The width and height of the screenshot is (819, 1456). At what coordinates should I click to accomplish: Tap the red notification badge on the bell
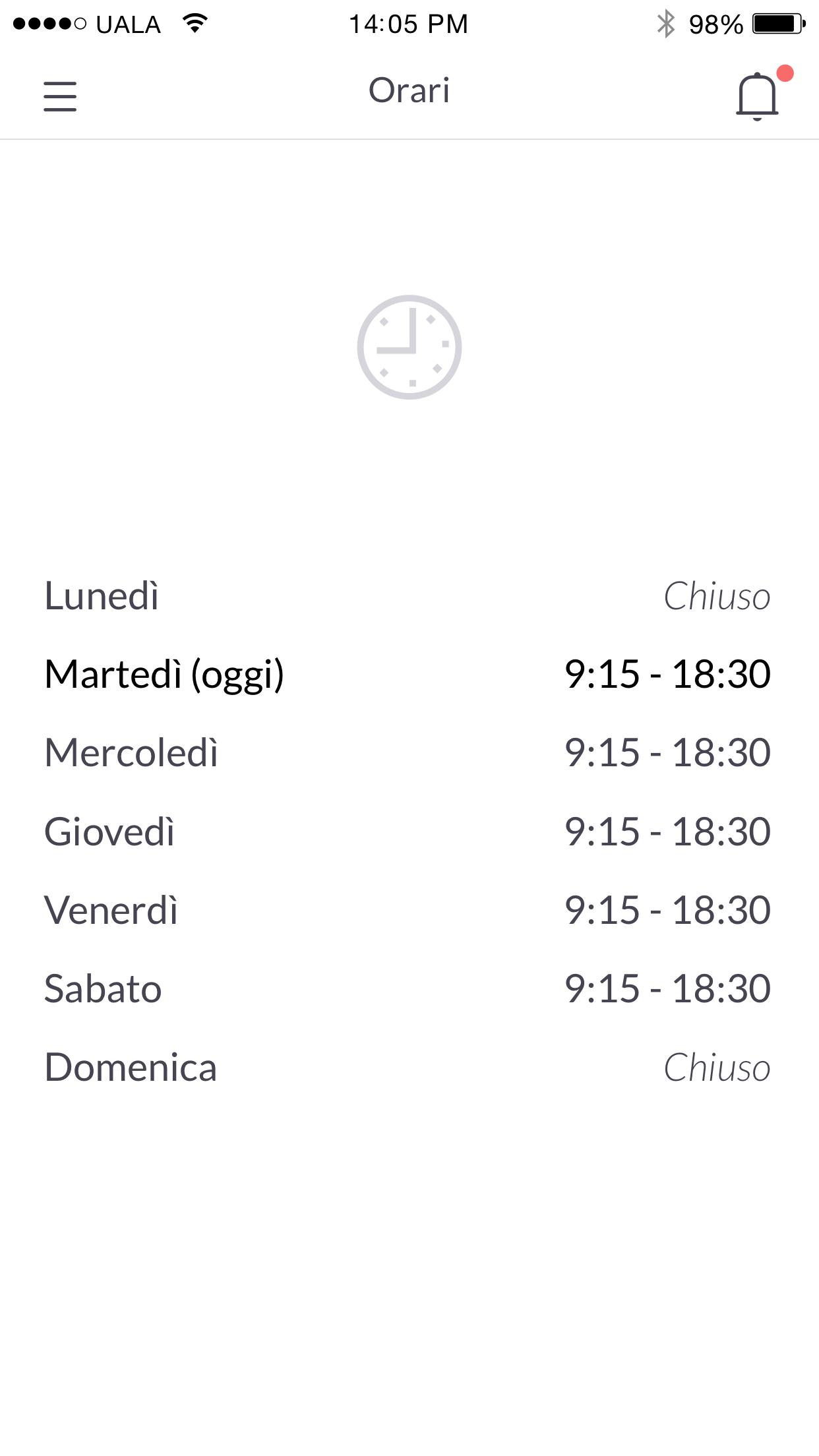click(x=783, y=74)
